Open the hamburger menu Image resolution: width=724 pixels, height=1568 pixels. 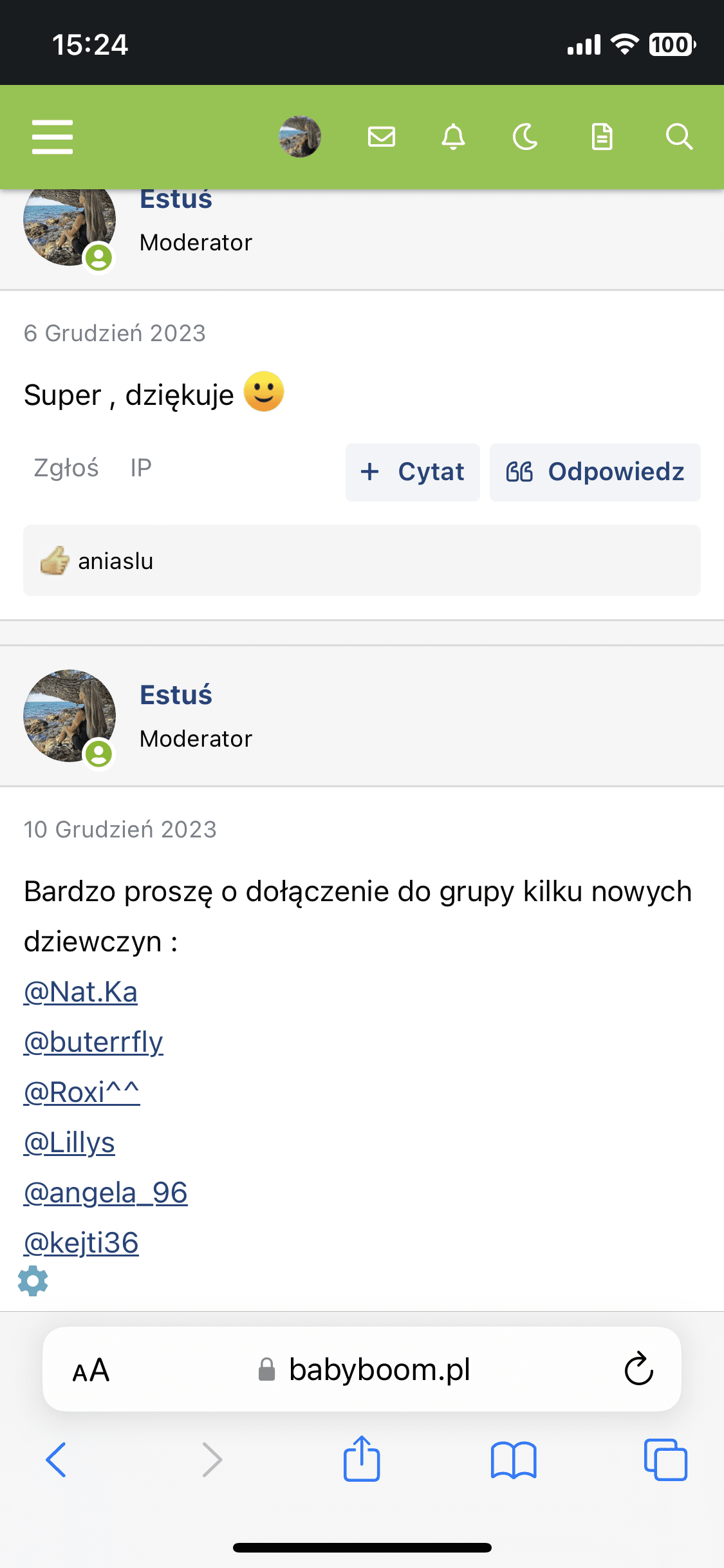[x=52, y=136]
